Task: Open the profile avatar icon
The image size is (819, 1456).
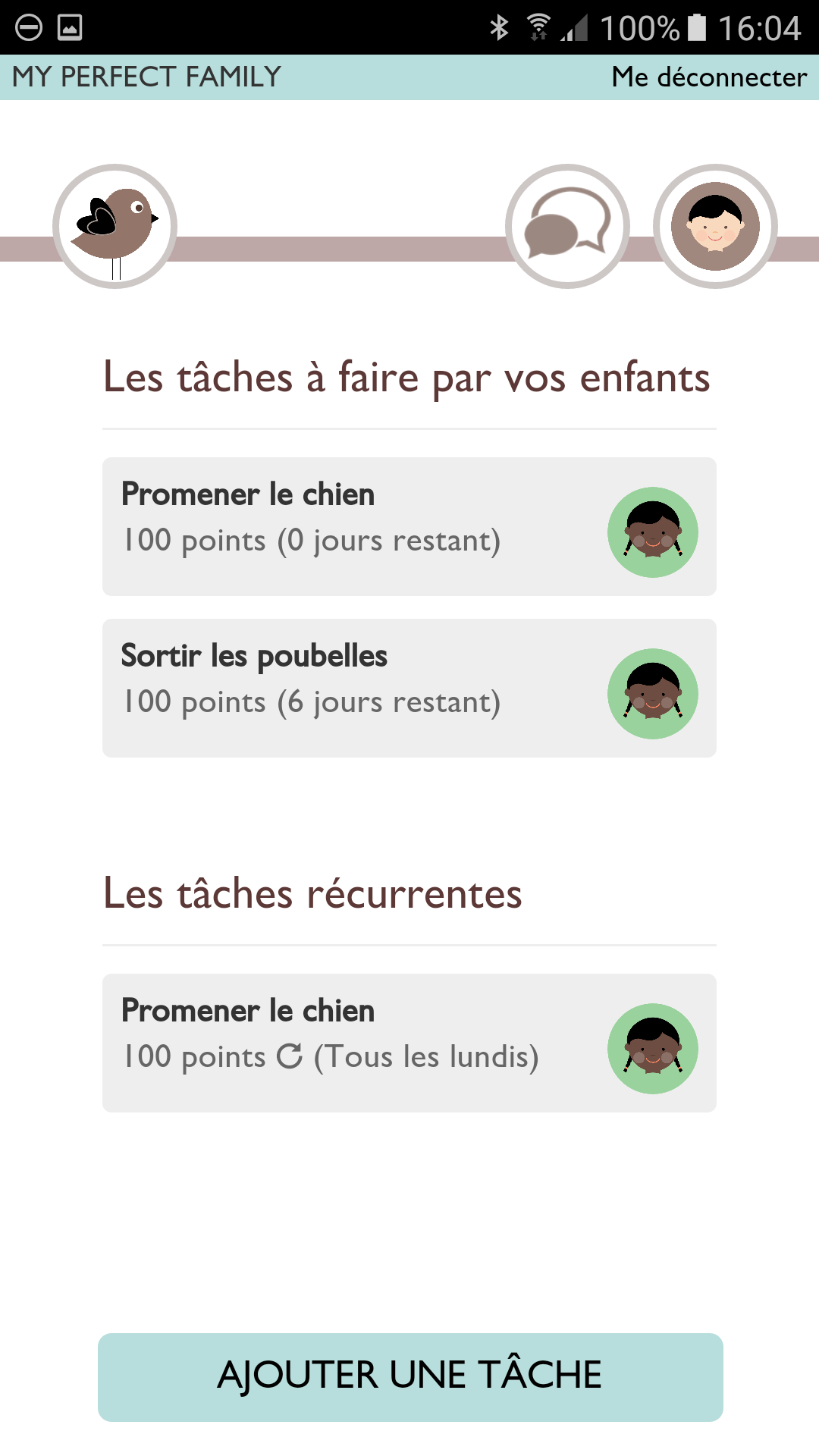Action: [x=715, y=226]
